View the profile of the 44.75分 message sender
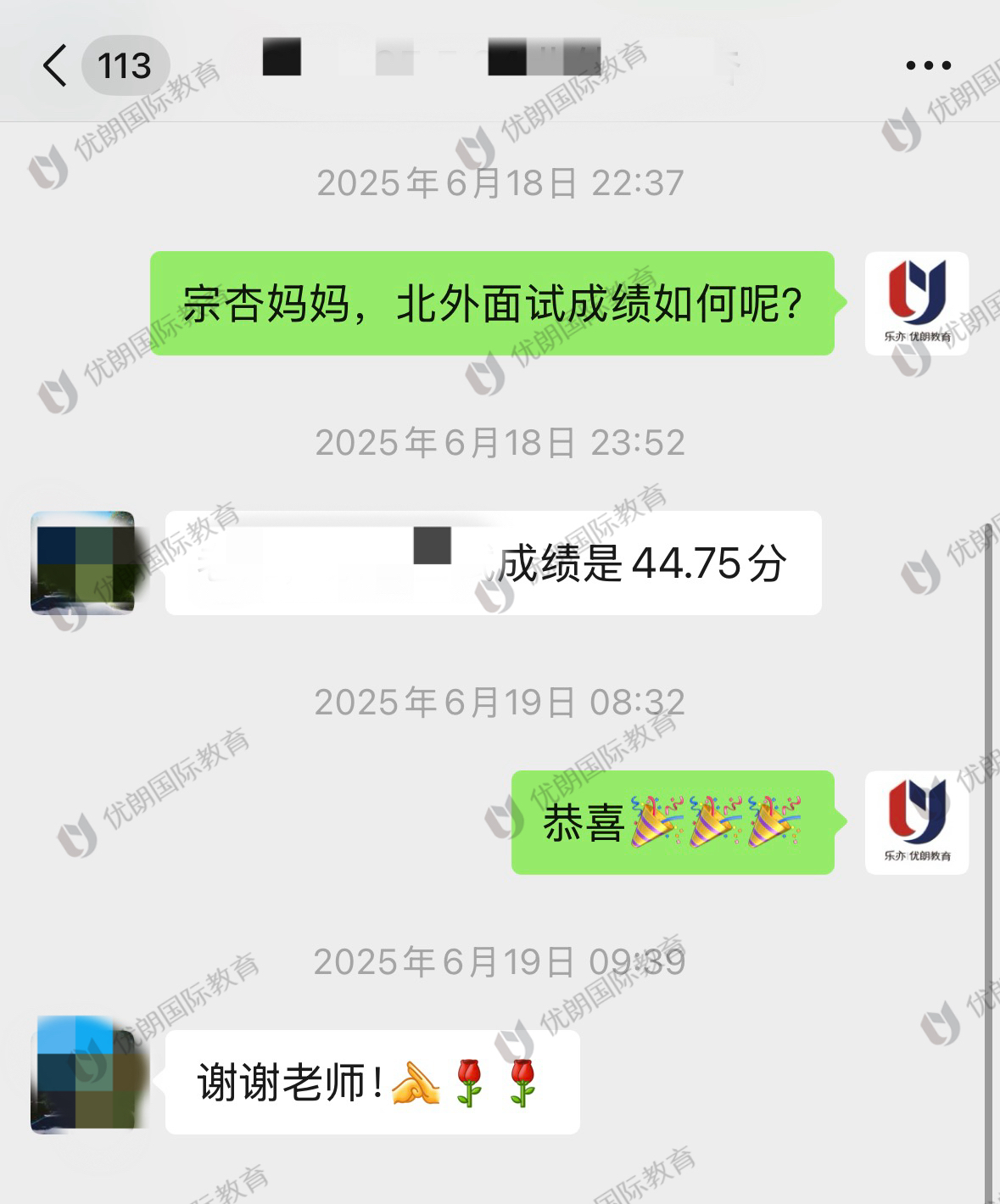This screenshot has width=1000, height=1204. [82, 563]
